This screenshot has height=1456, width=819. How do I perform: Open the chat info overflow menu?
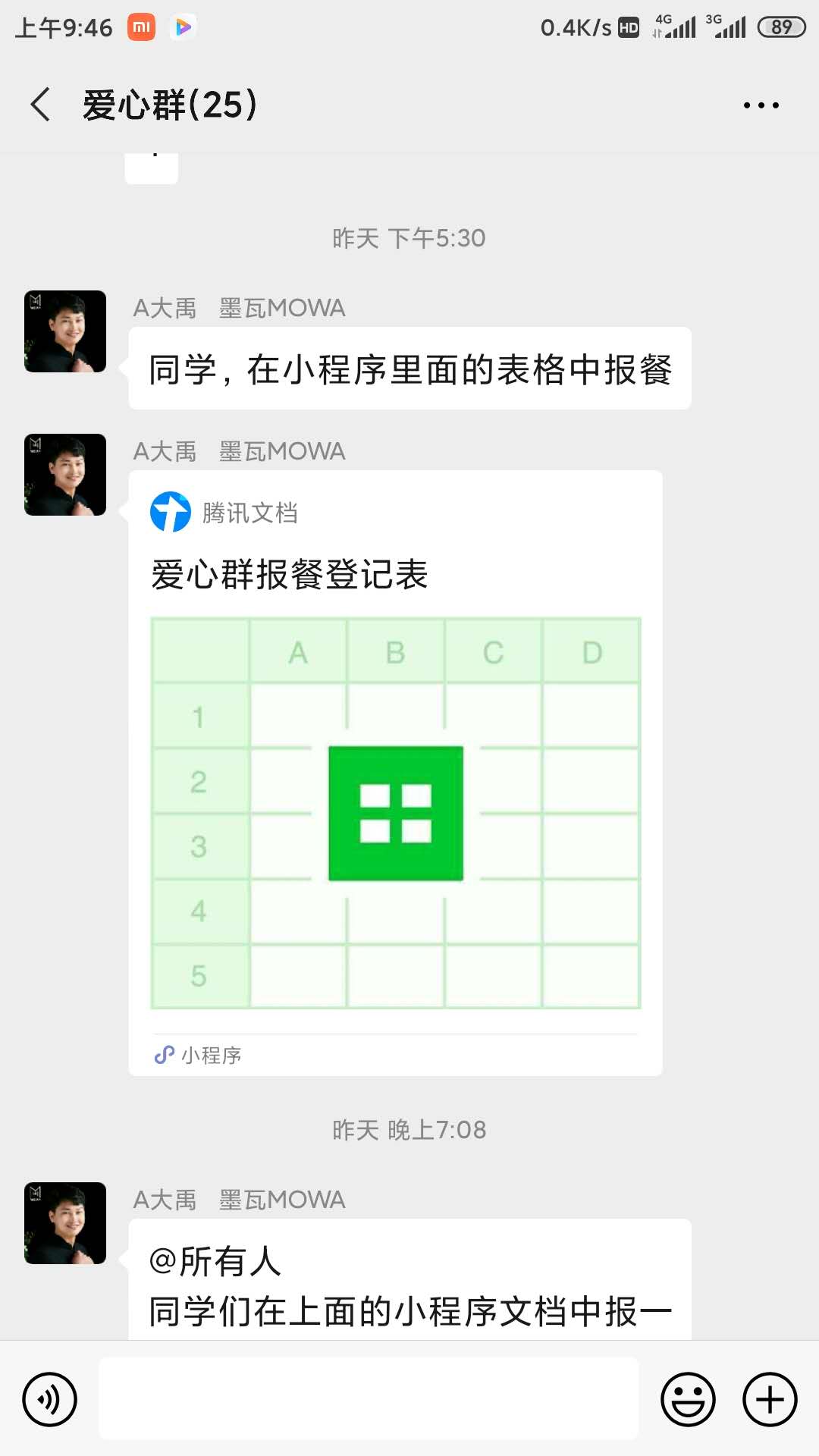761,105
